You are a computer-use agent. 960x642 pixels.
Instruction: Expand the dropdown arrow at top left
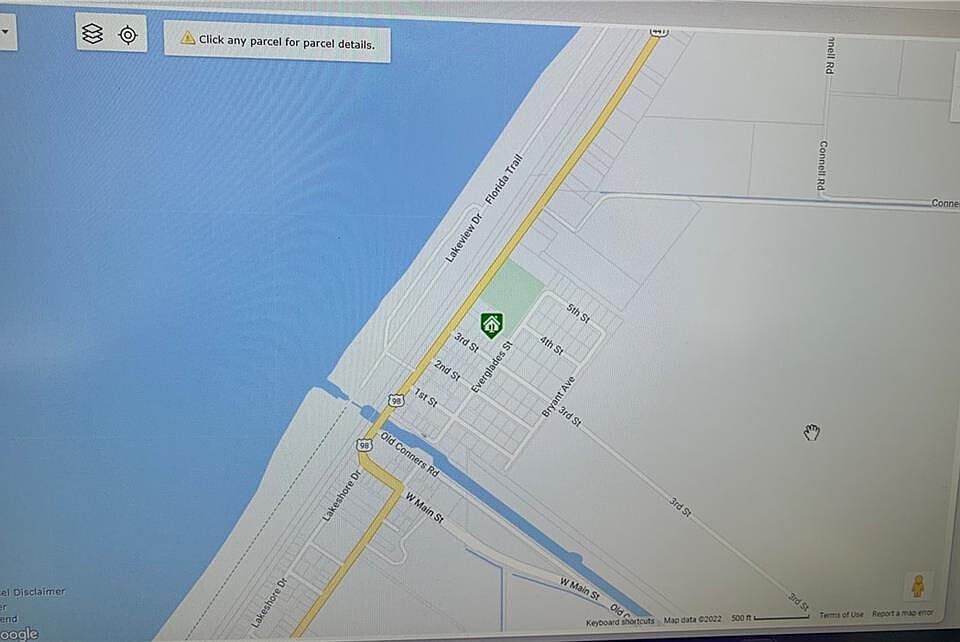click(x=5, y=32)
